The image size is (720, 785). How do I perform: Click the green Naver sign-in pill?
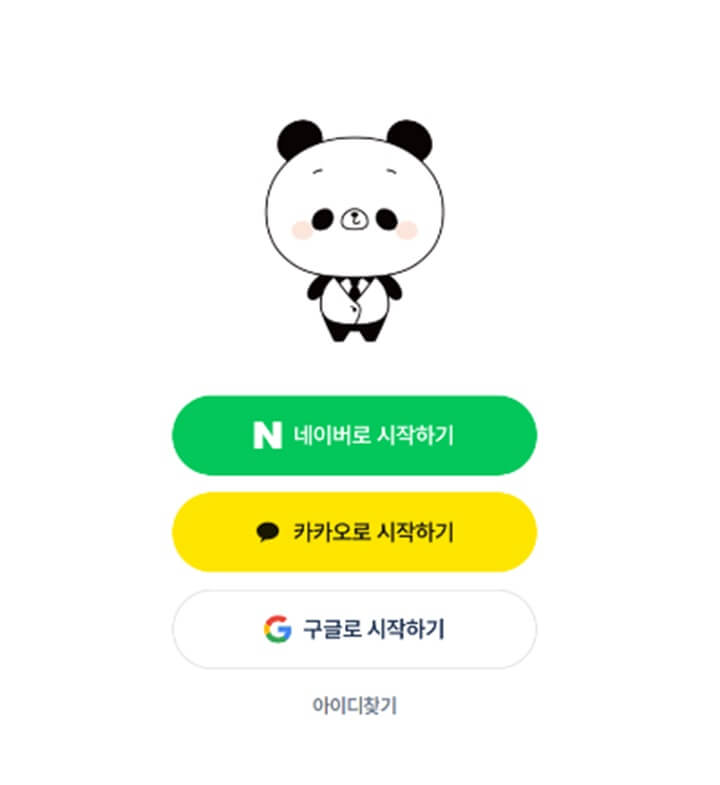coord(355,434)
